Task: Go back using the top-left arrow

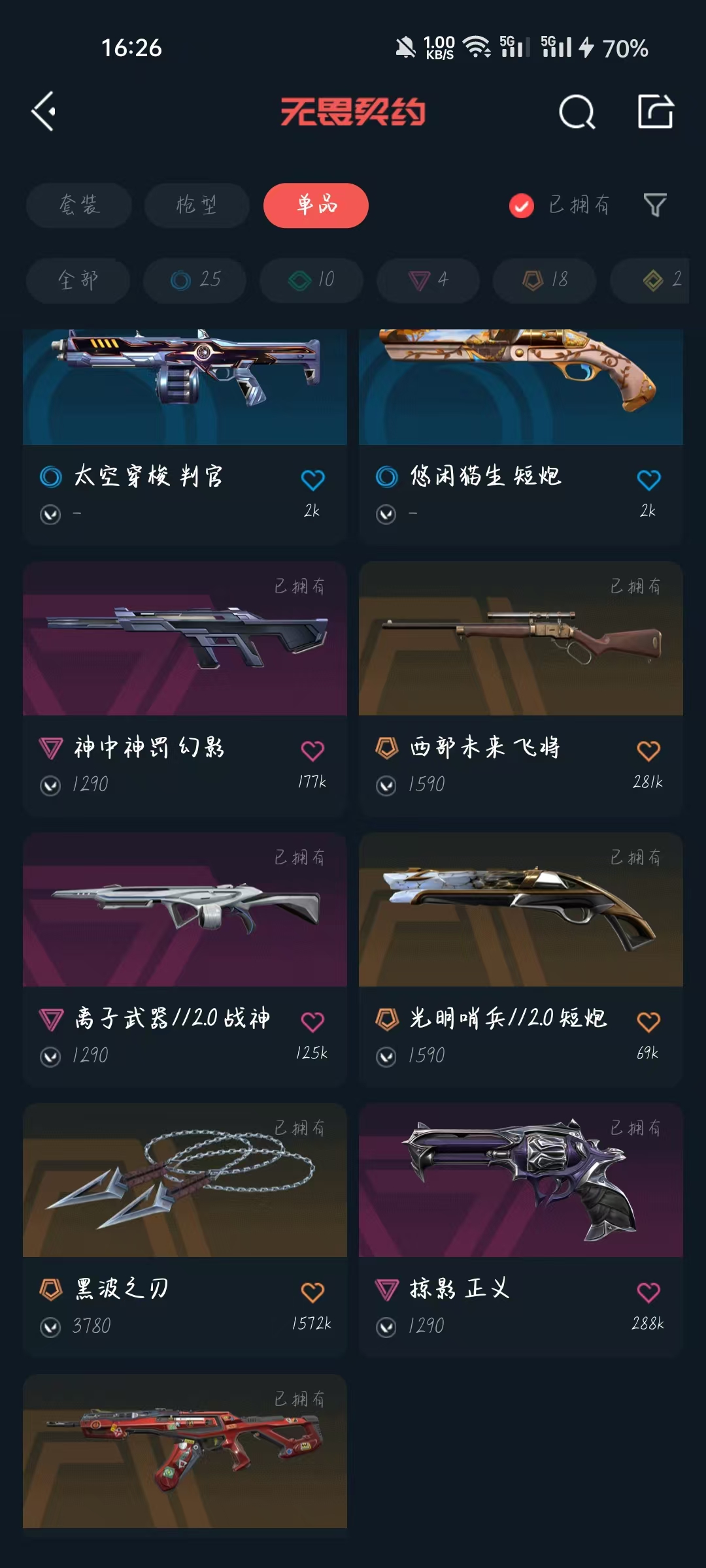Action: 44,112
